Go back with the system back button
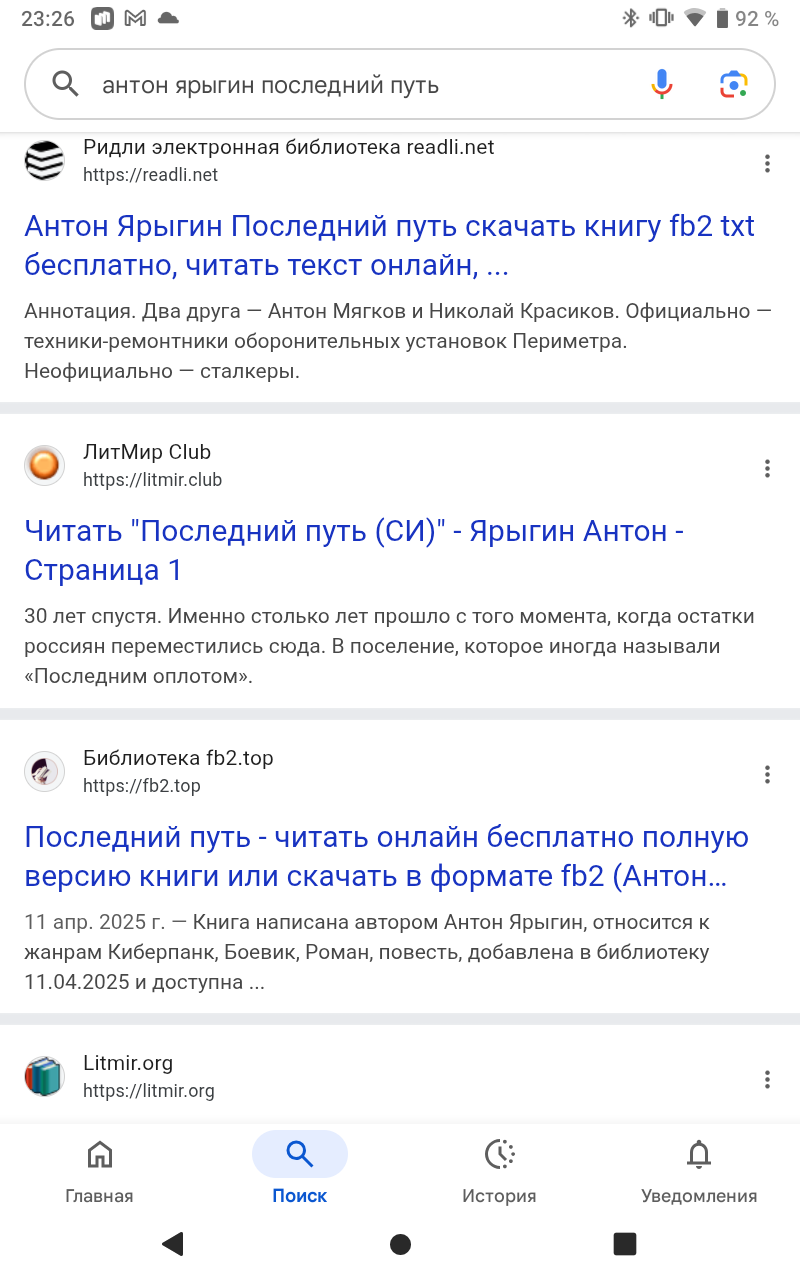Screen dimensions: 800x1280 point(173,1244)
